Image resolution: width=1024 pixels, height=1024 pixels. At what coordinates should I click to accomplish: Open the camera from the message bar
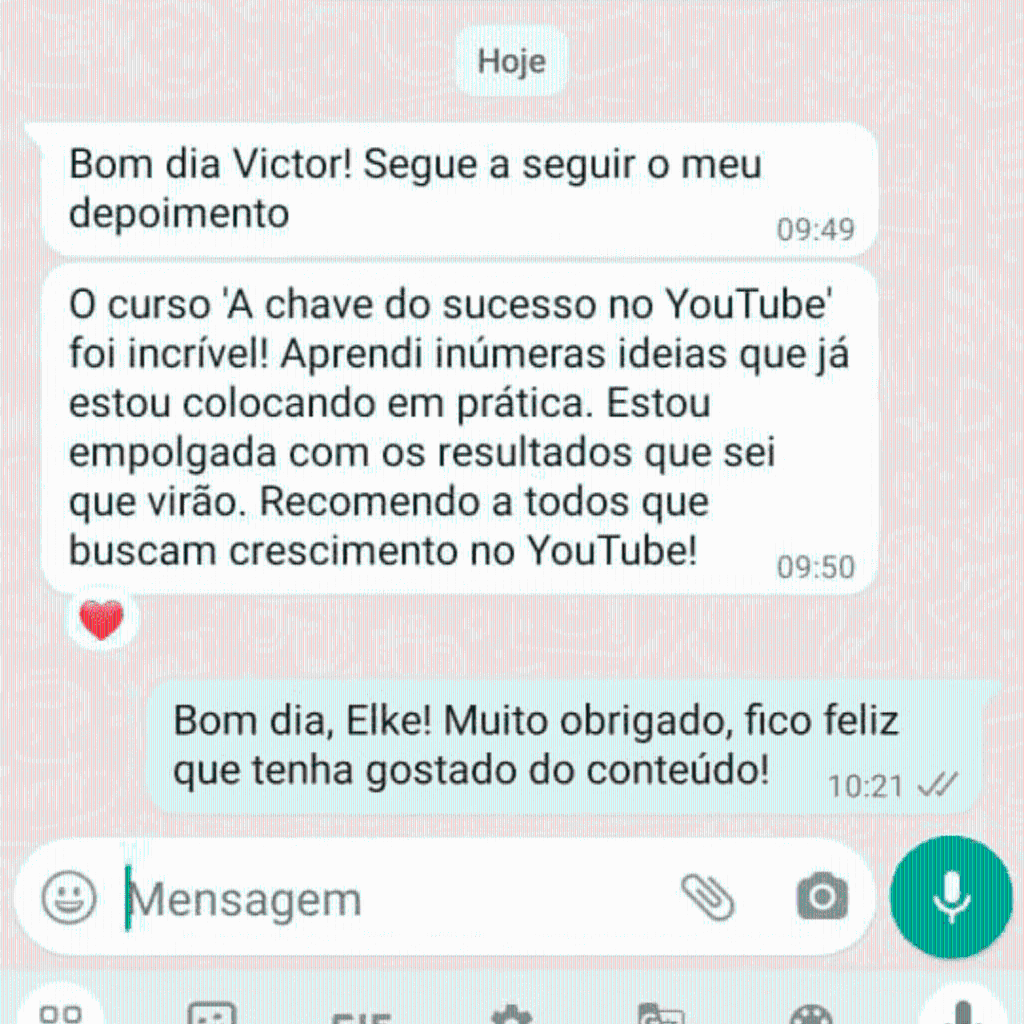tap(822, 897)
